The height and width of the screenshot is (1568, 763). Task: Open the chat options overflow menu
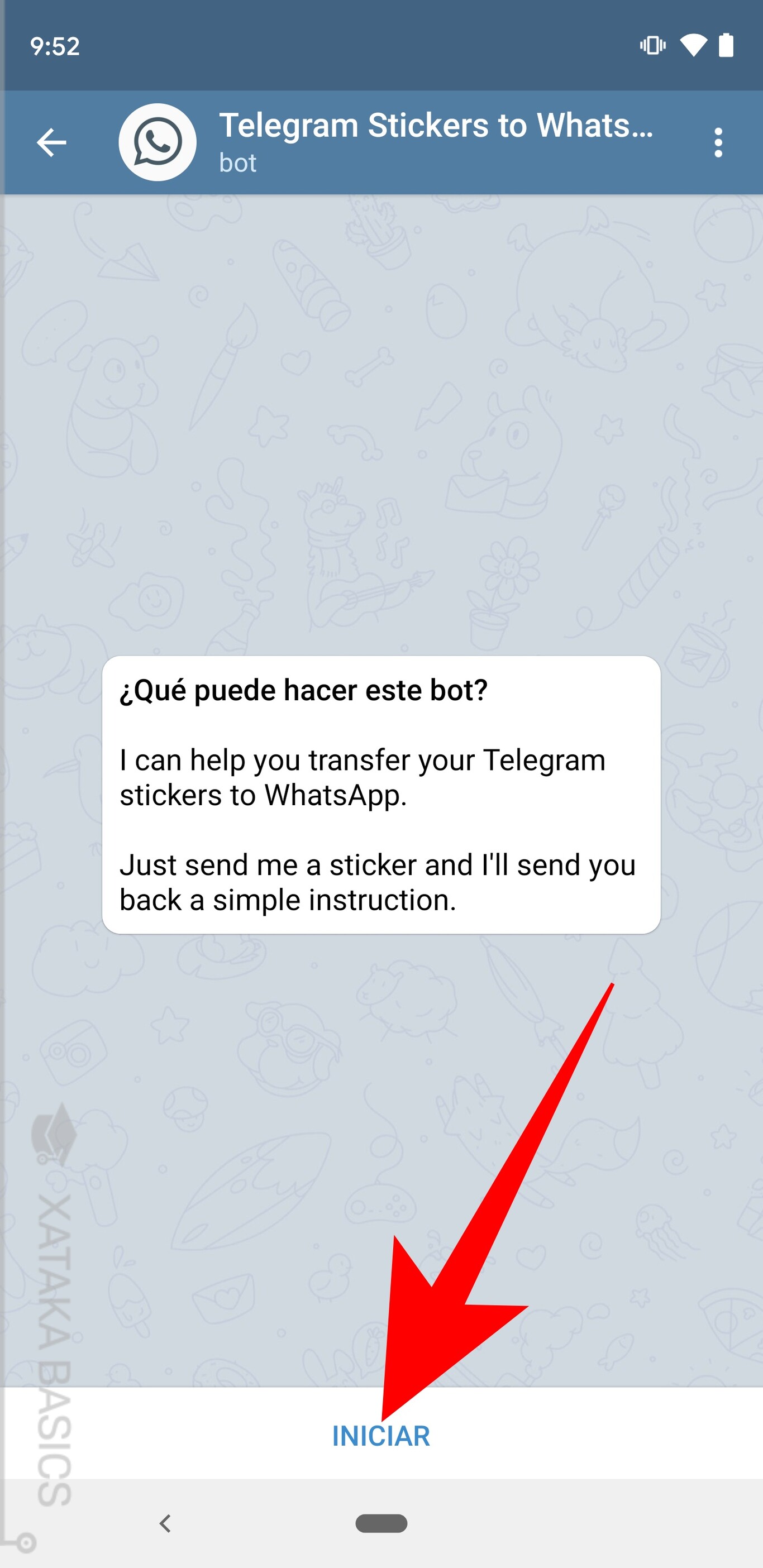click(x=718, y=142)
